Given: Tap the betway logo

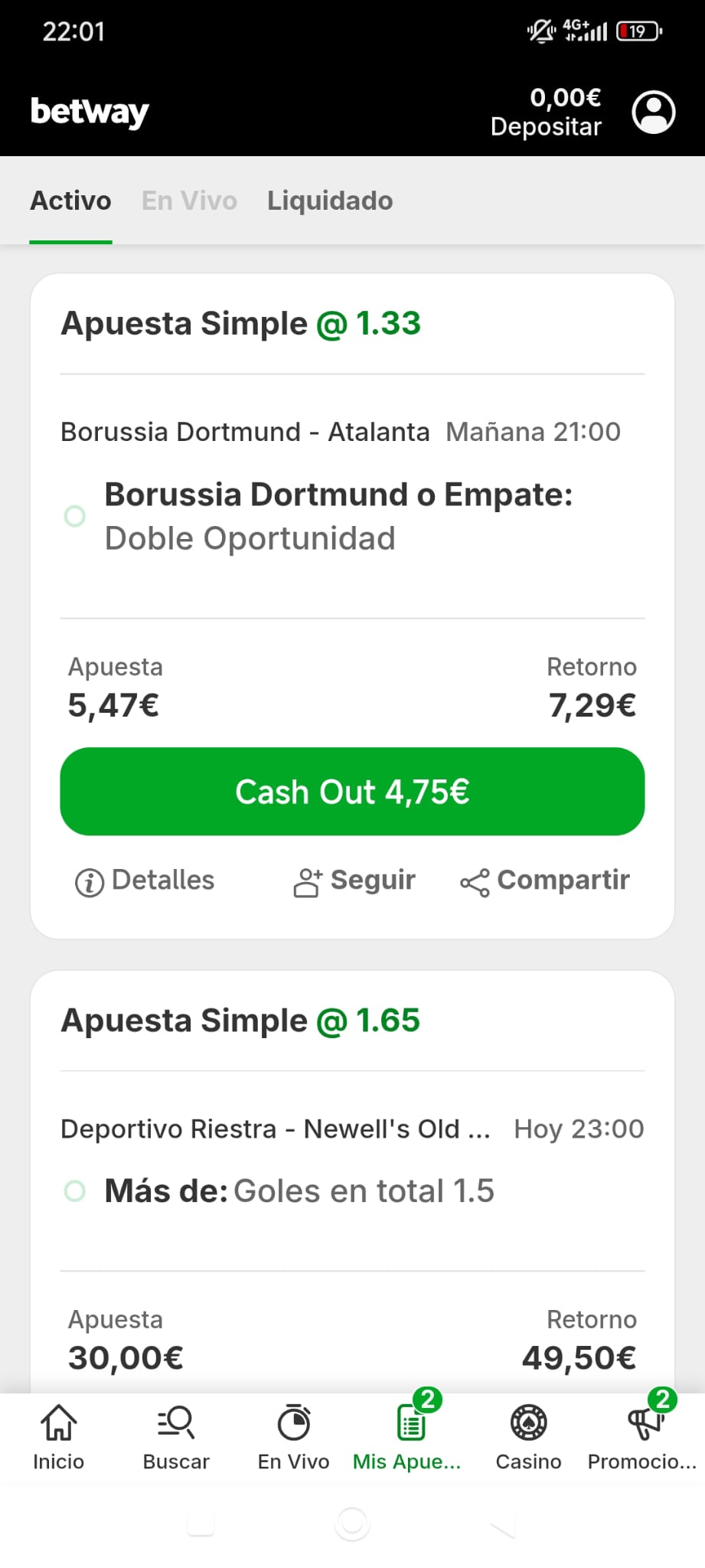Looking at the screenshot, I should pyautogui.click(x=90, y=112).
